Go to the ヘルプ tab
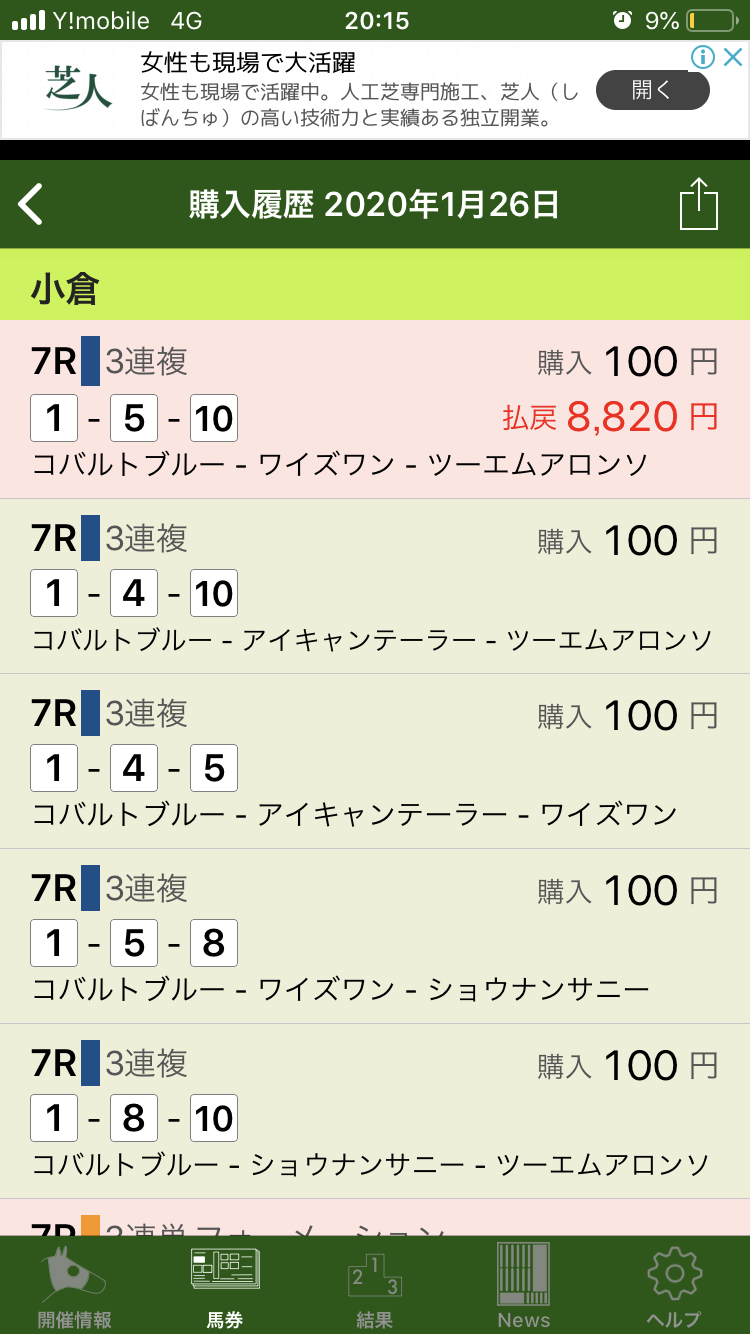750x1334 pixels. click(x=674, y=1286)
